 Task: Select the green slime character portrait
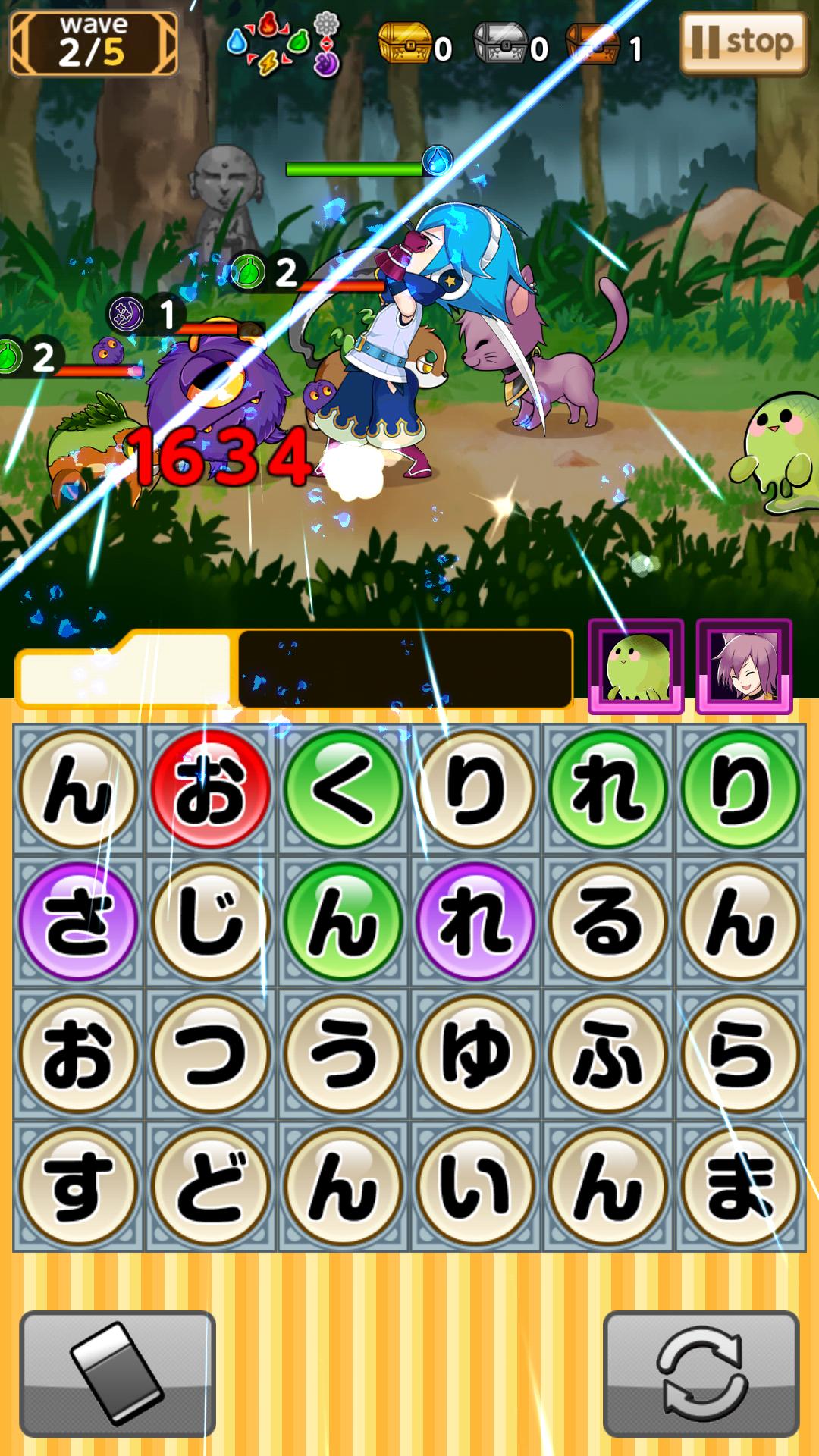click(635, 667)
